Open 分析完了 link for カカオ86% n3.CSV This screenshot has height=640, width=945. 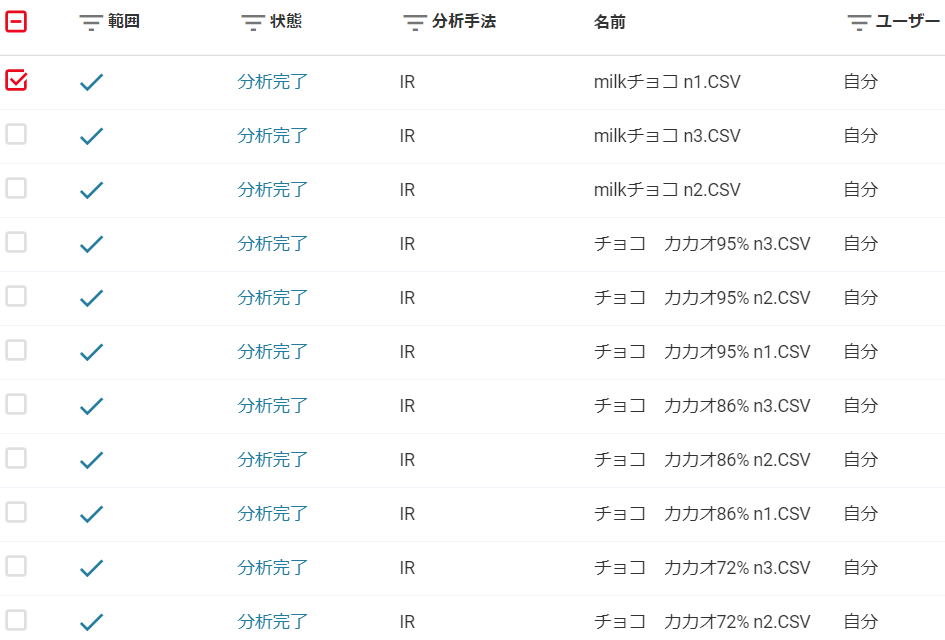[272, 406]
